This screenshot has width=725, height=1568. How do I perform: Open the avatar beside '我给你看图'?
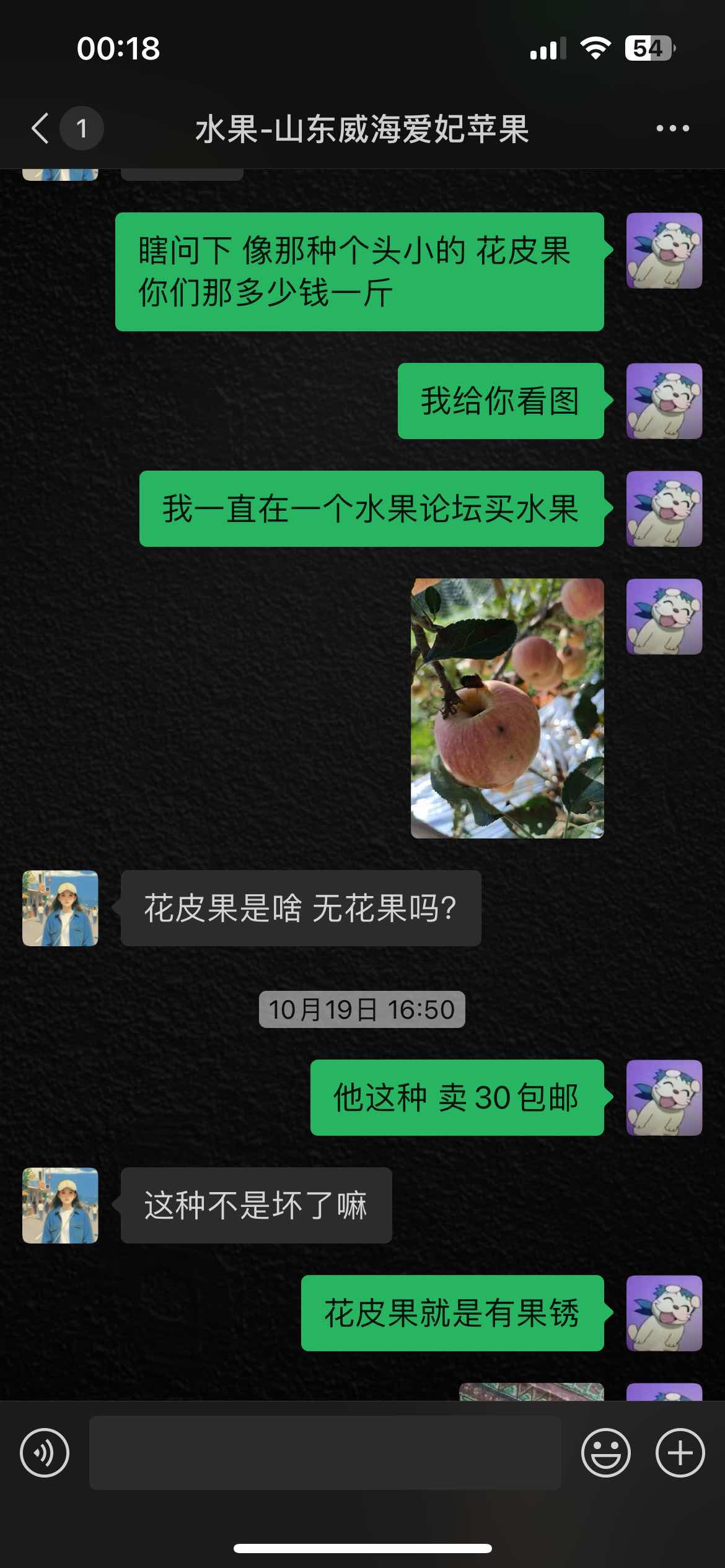coord(664,401)
